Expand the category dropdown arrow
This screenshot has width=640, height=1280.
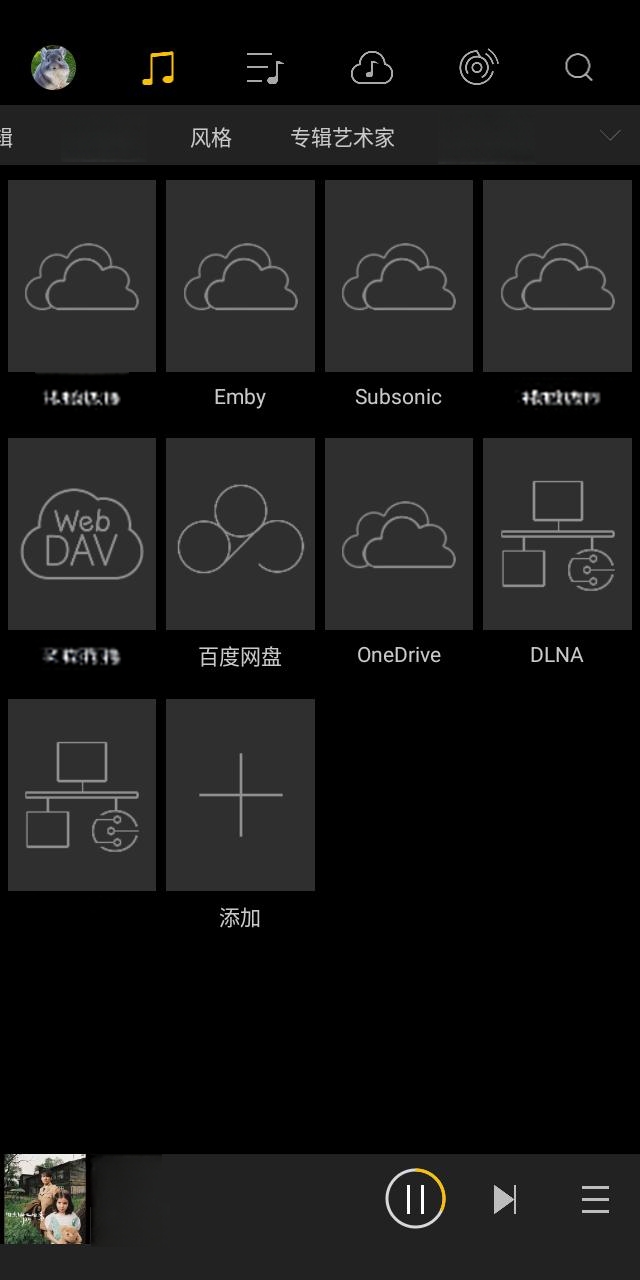click(609, 136)
